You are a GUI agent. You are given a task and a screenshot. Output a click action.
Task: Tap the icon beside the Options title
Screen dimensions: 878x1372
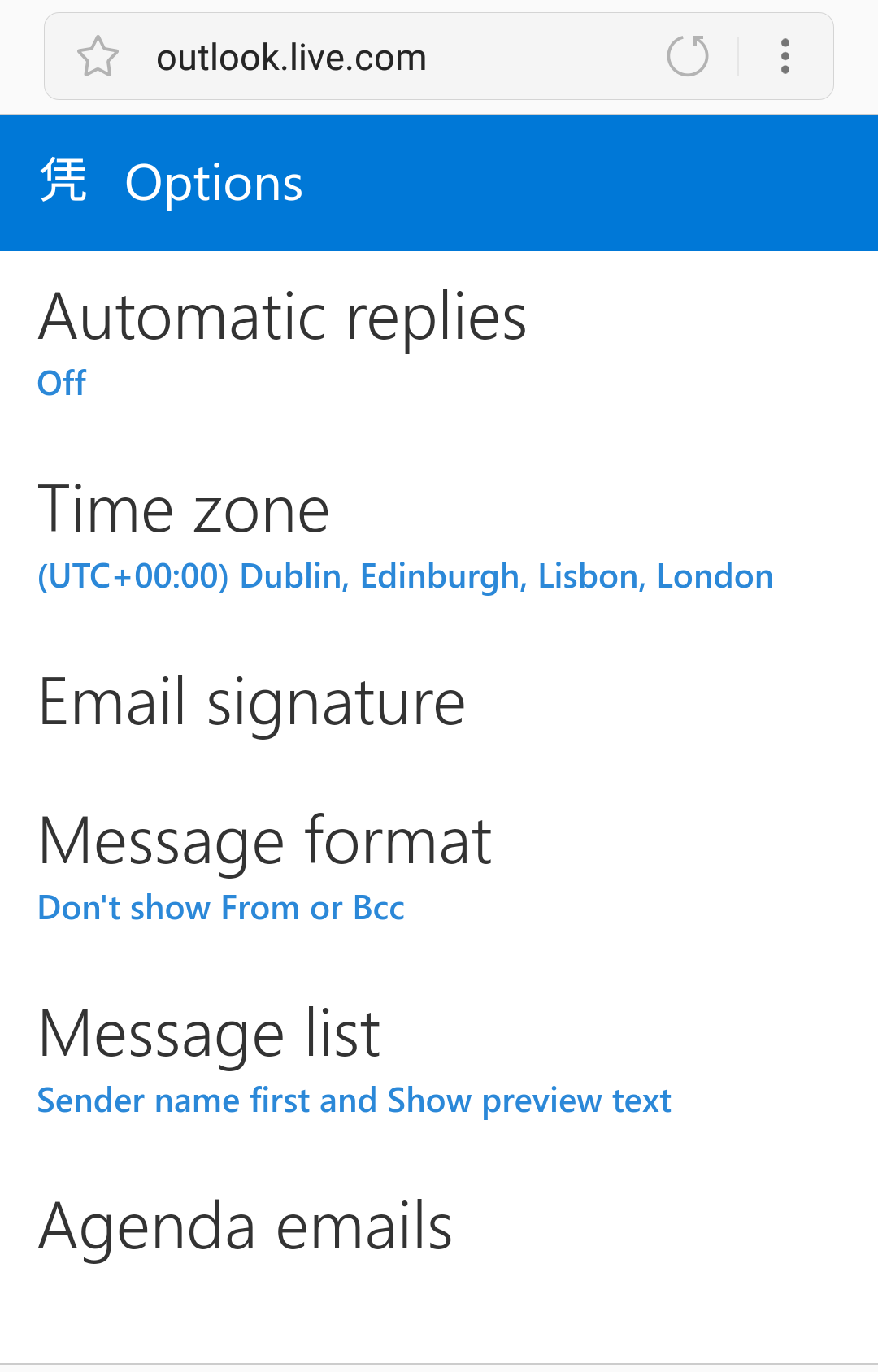pyautogui.click(x=63, y=180)
